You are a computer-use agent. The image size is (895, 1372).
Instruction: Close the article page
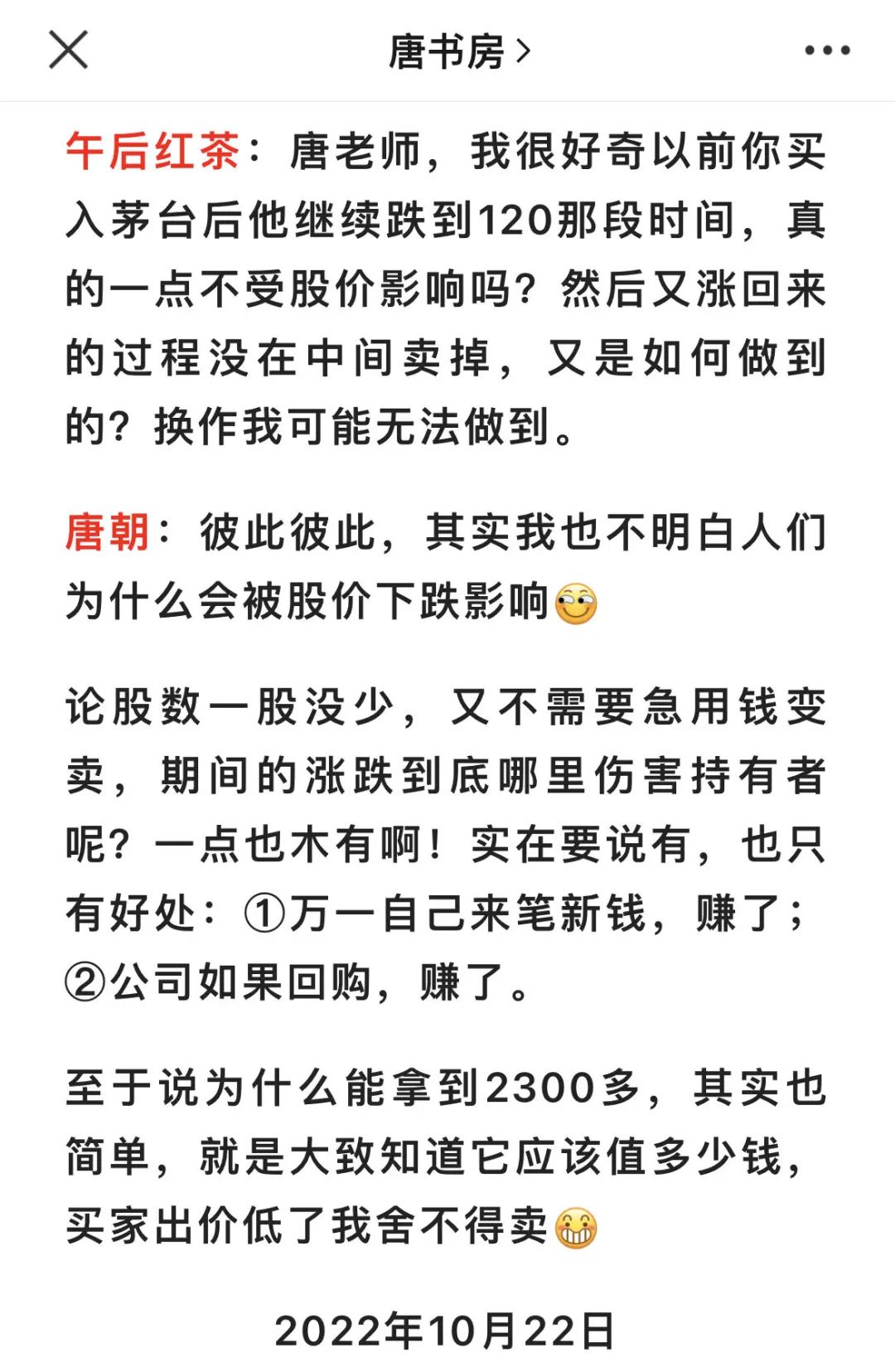[x=68, y=50]
